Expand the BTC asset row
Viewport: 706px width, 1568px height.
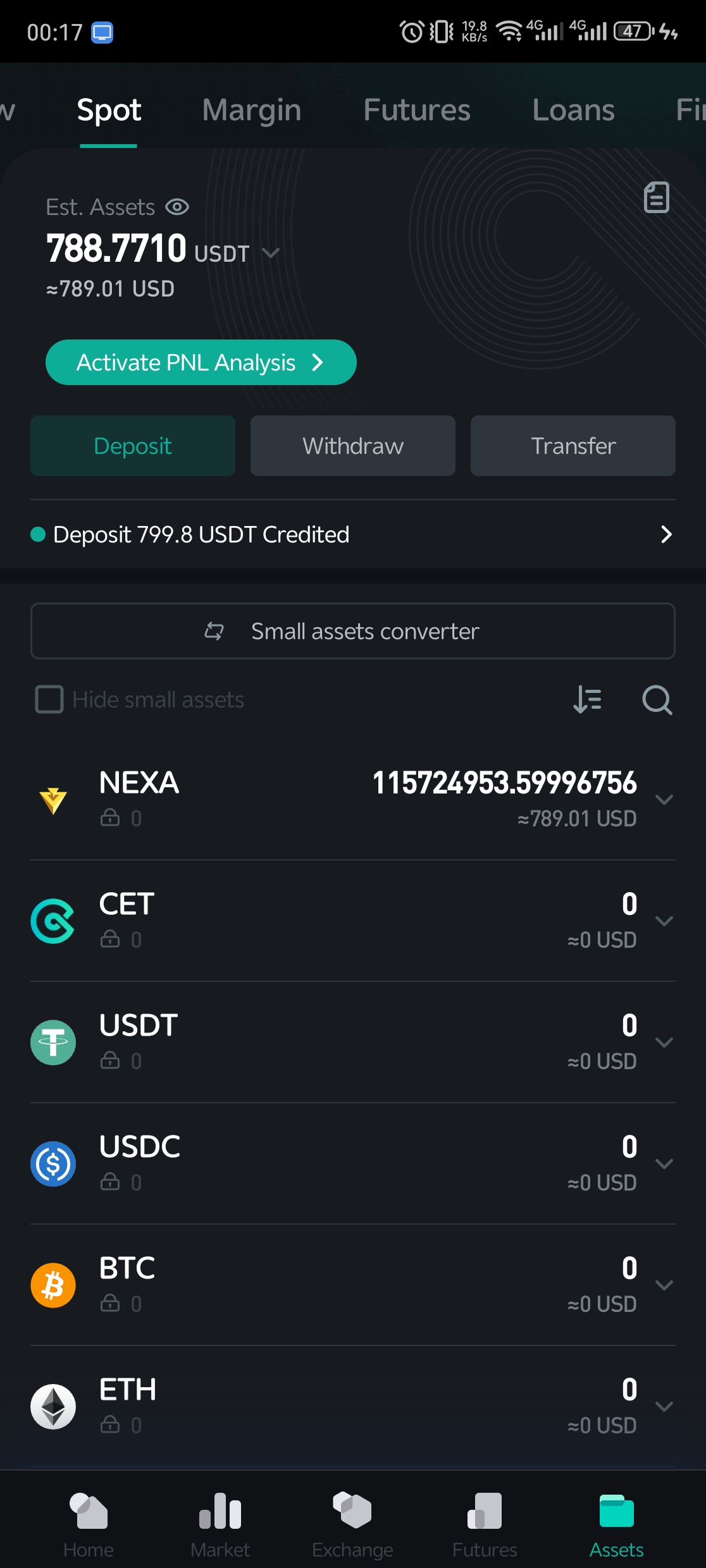pyautogui.click(x=664, y=1285)
